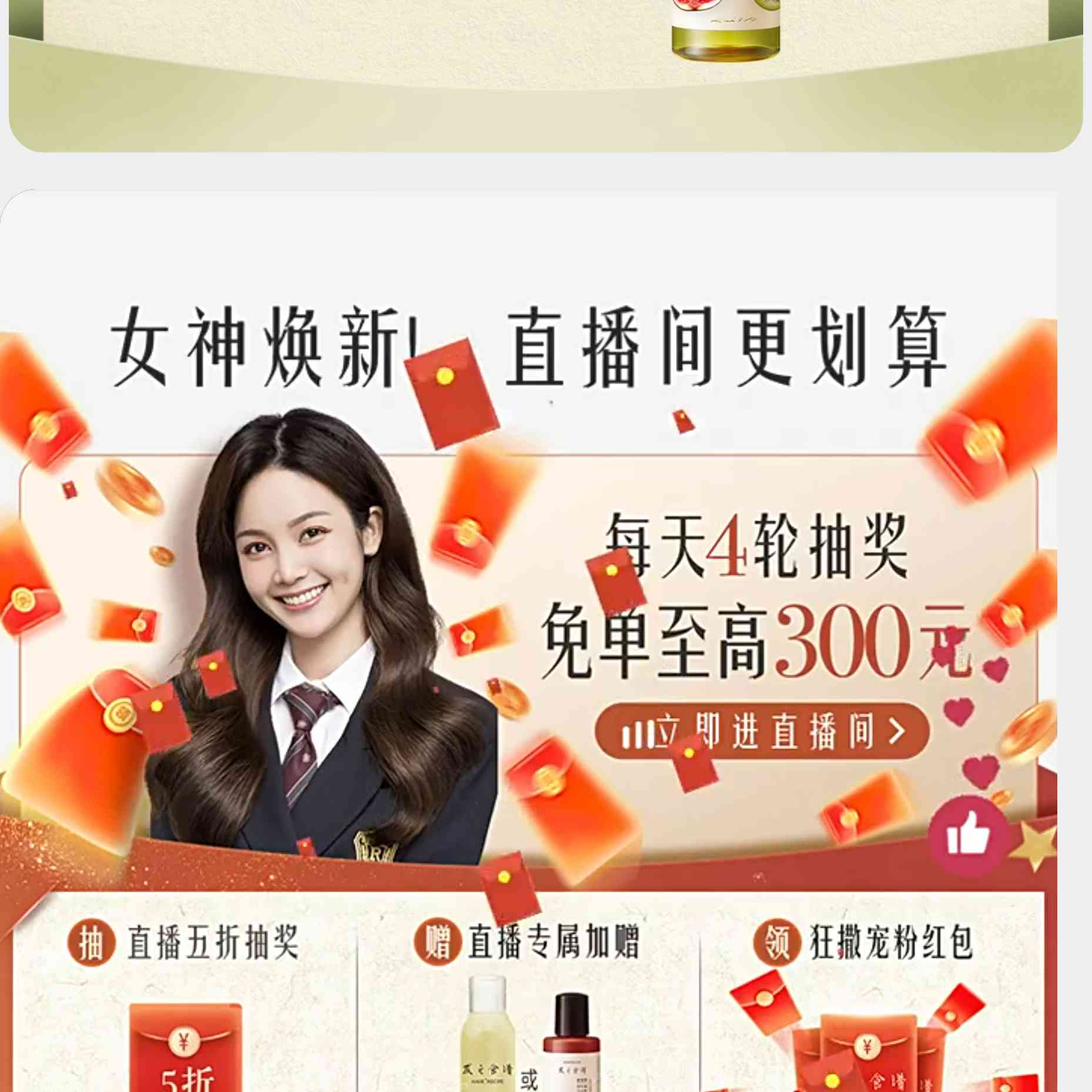Viewport: 1092px width, 1092px height.
Task: Open the 狂撒宠粉红包 tile
Action: [x=864, y=999]
